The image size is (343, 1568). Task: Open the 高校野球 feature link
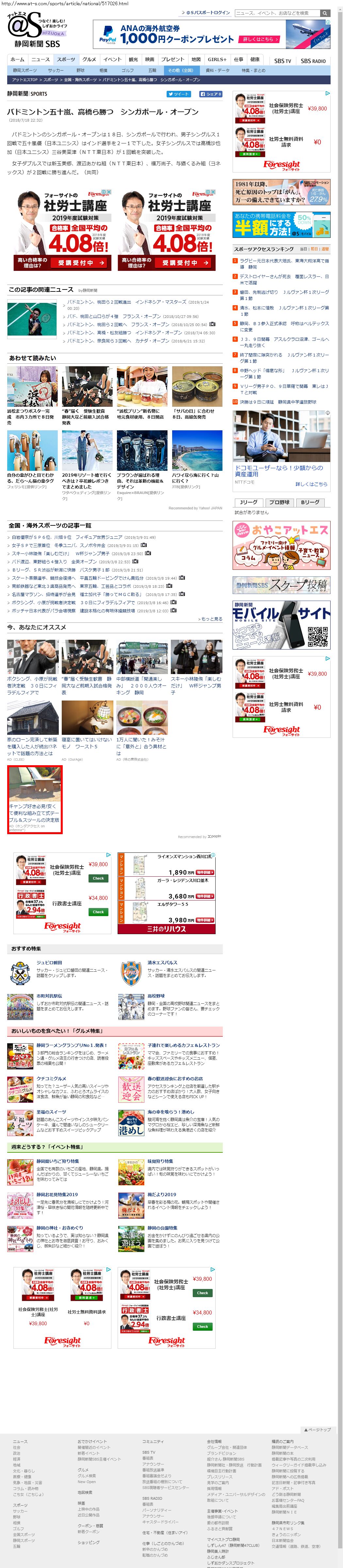(x=156, y=997)
